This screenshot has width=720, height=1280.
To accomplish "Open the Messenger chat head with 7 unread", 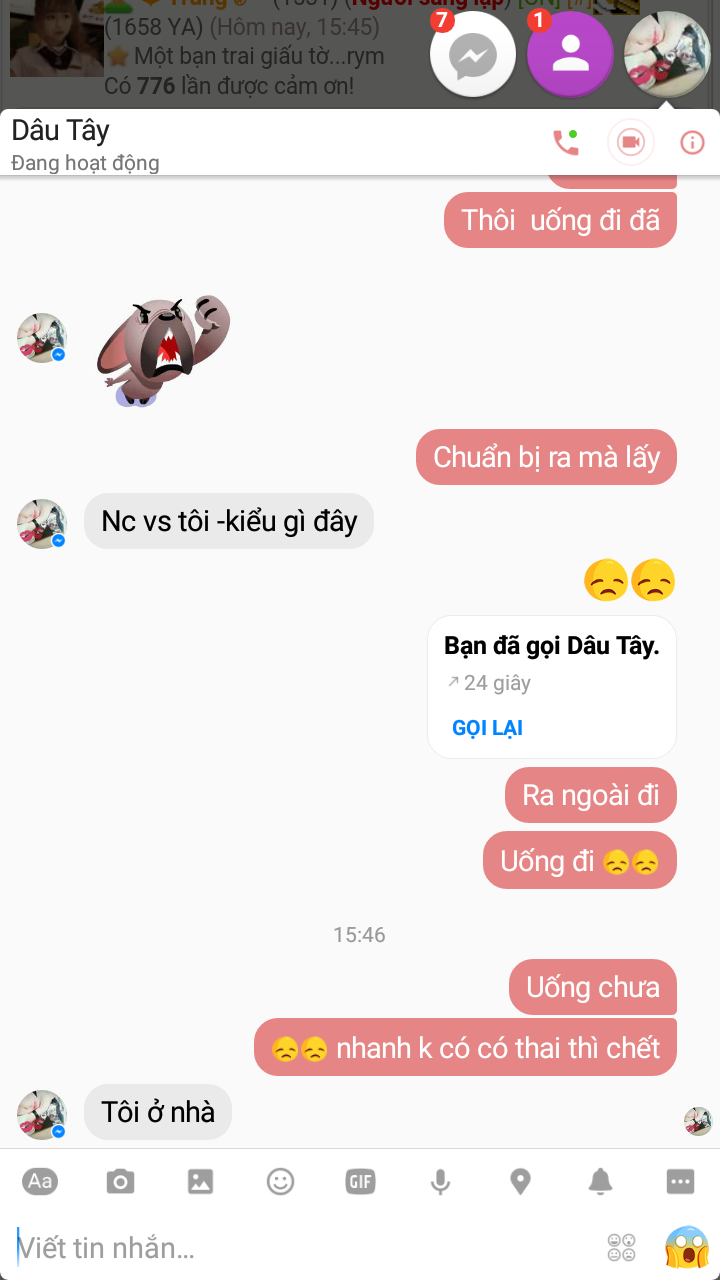I will pyautogui.click(x=473, y=55).
